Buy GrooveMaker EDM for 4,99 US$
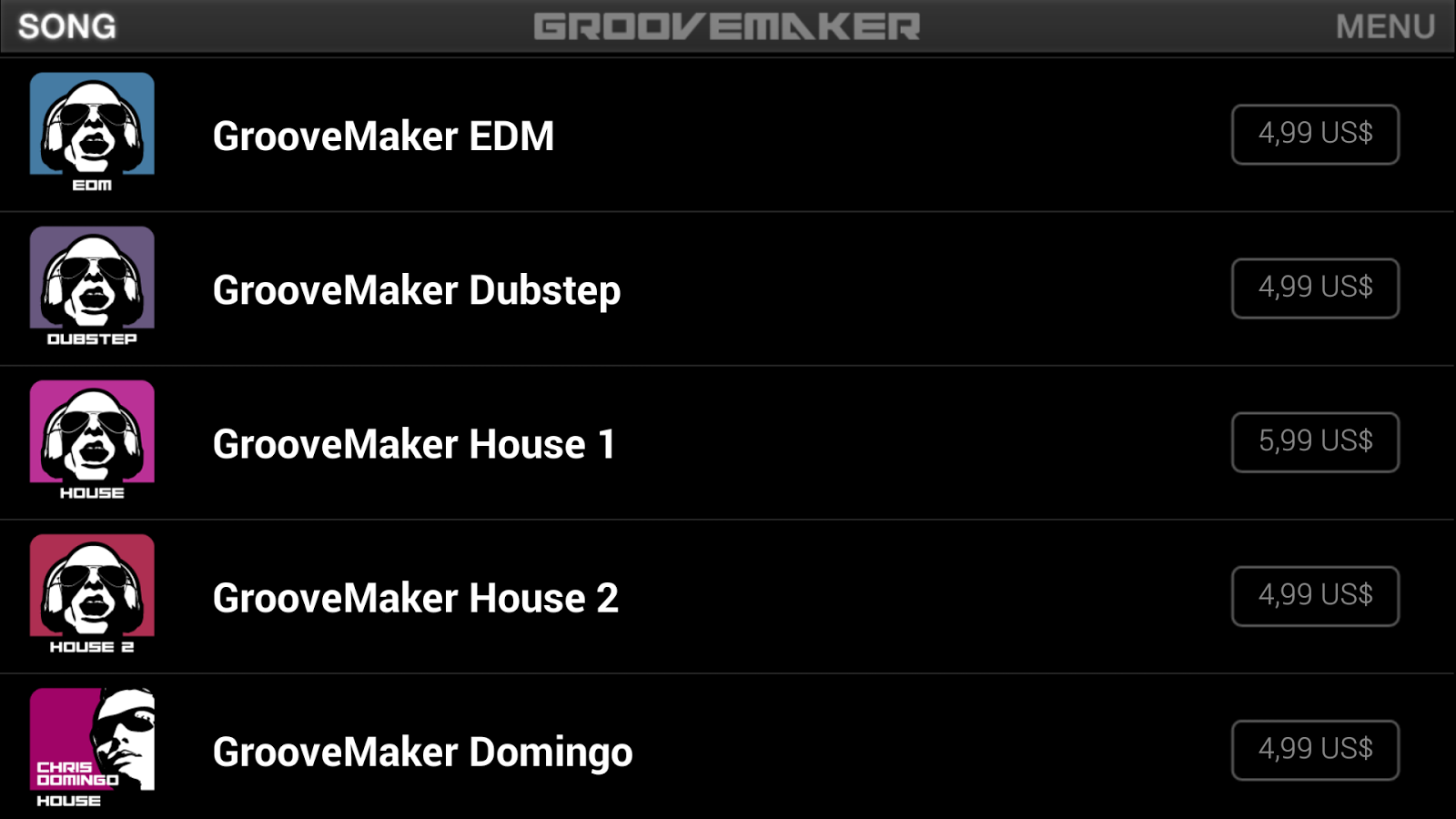Viewport: 1456px width, 819px height. (x=1314, y=135)
